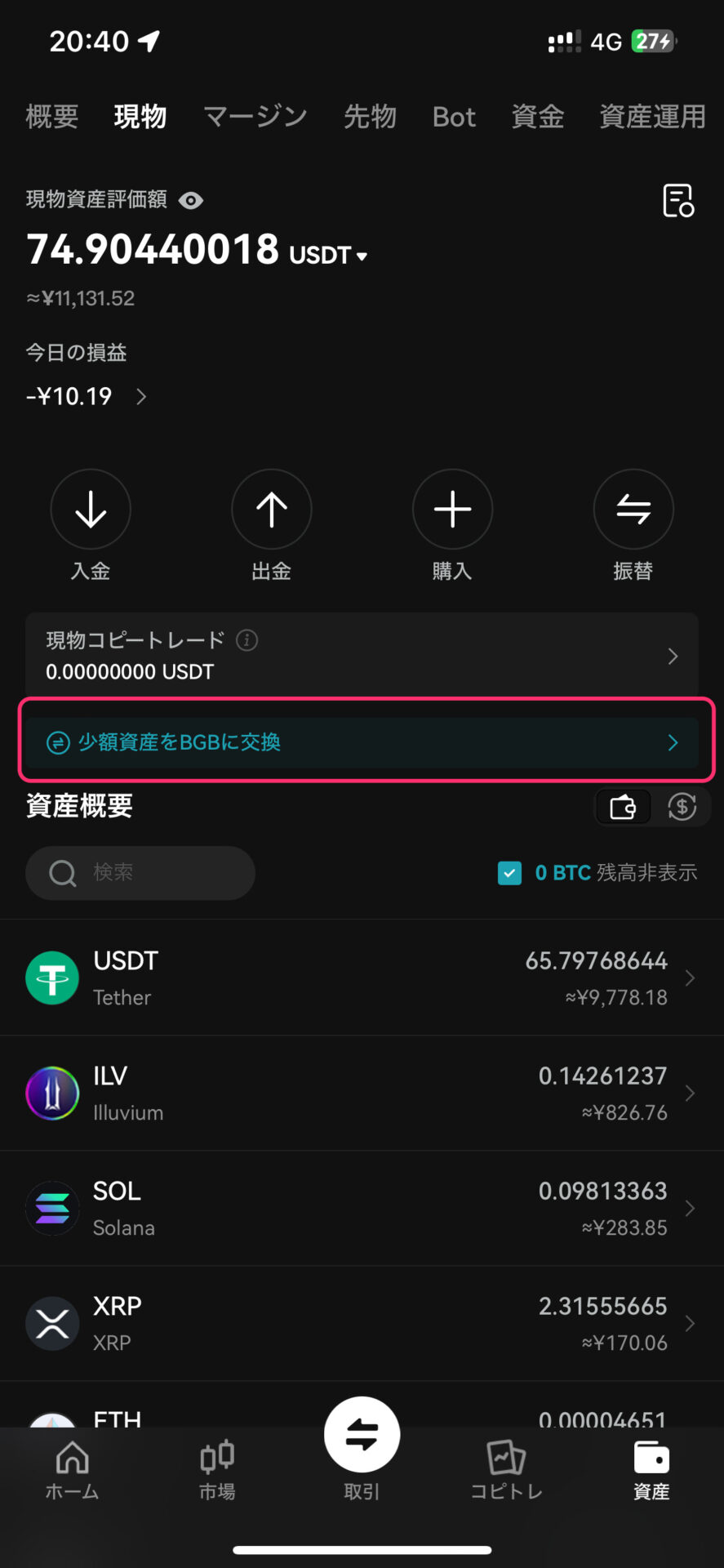Hide balance with the eye icon
724x1568 pixels.
(191, 200)
